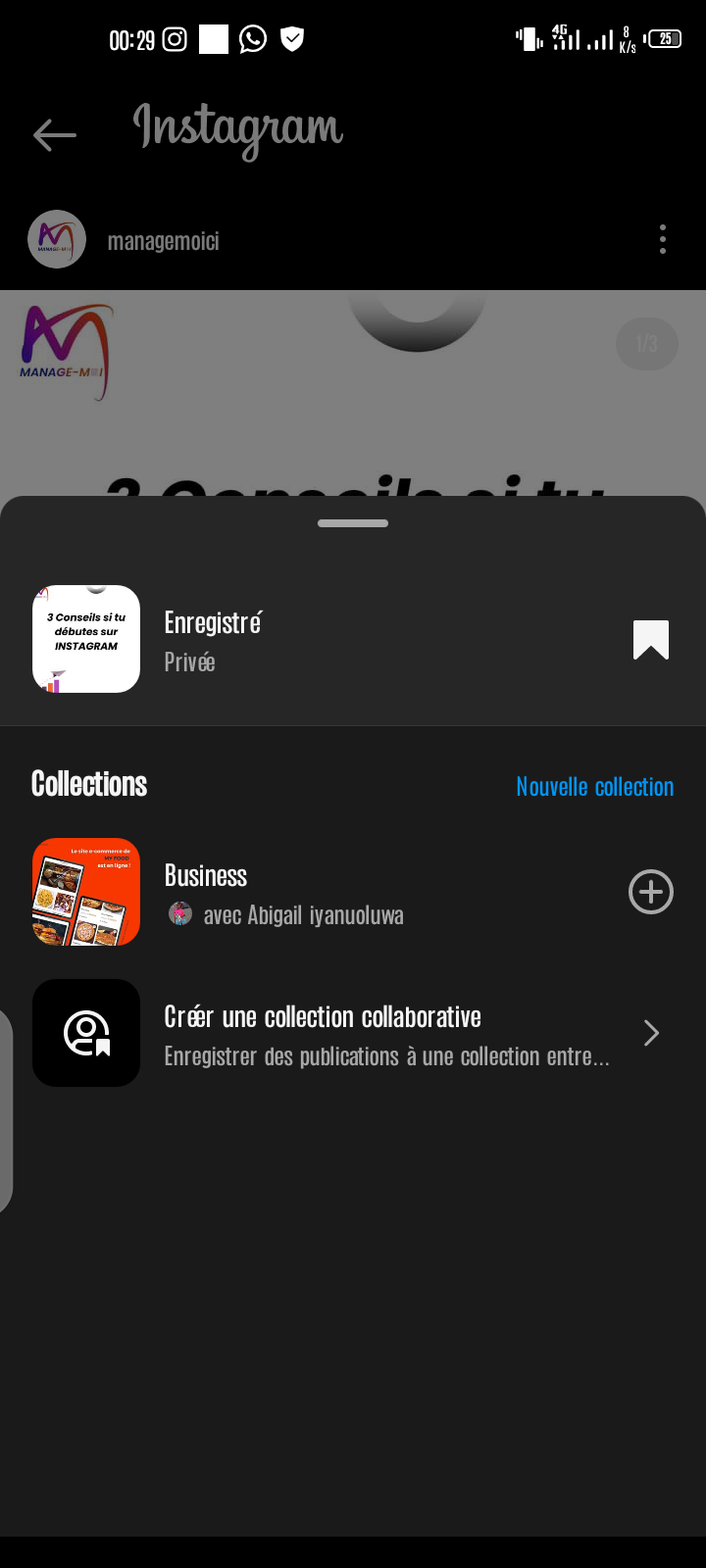Open managemoici profile avatar

(57, 239)
